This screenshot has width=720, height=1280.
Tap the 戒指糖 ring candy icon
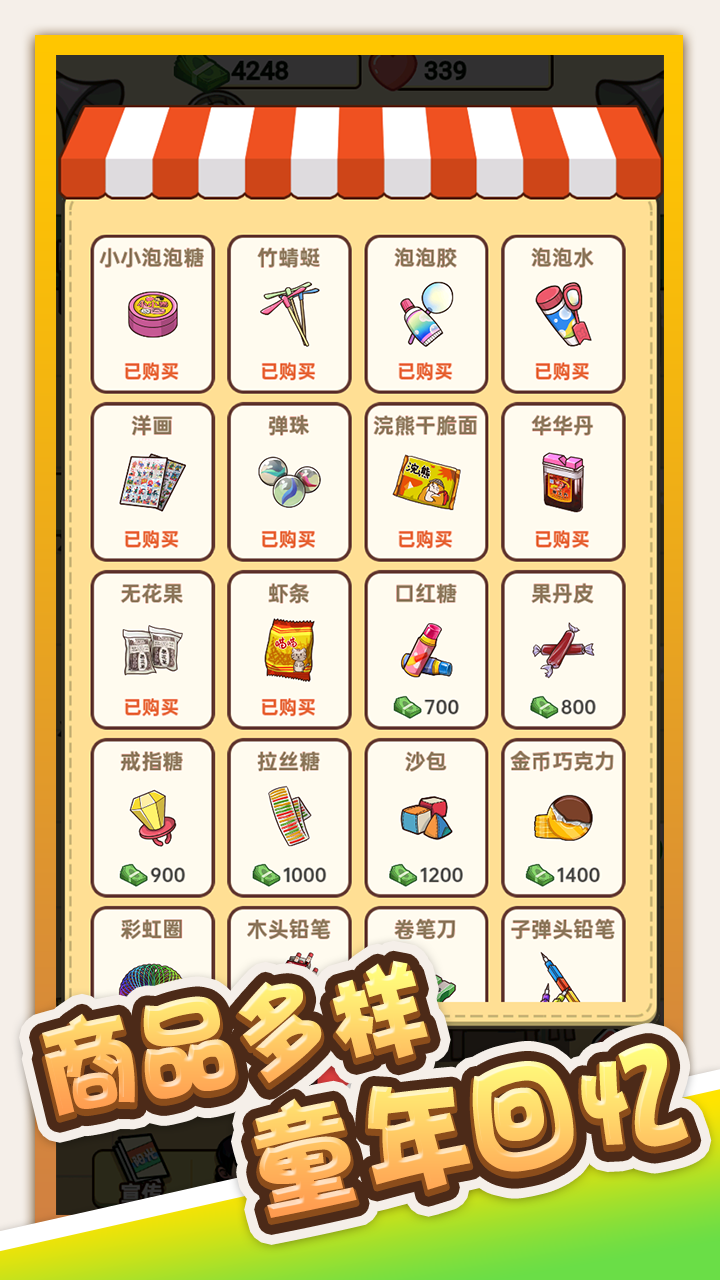pyautogui.click(x=152, y=815)
